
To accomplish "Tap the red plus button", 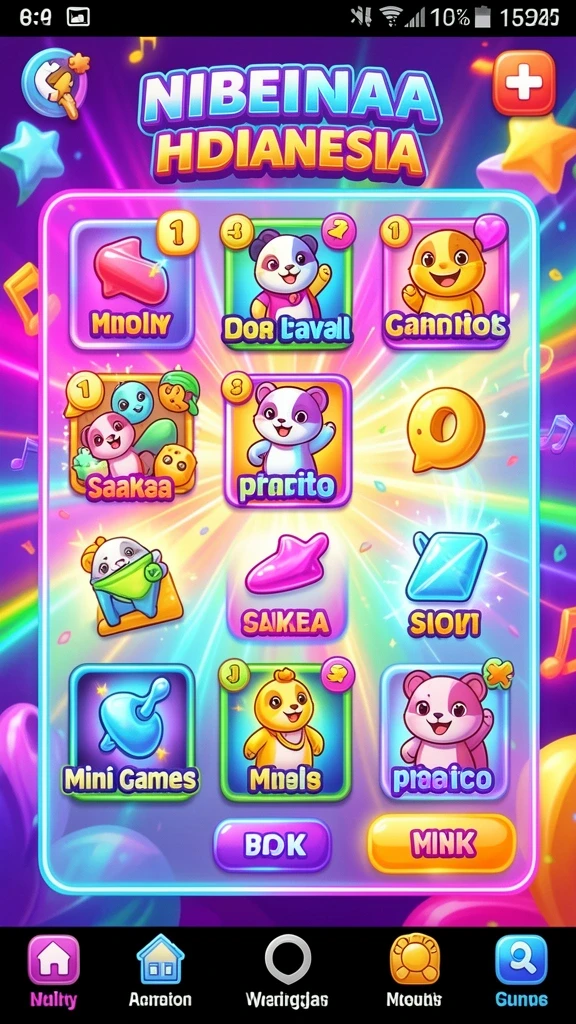I will (524, 83).
